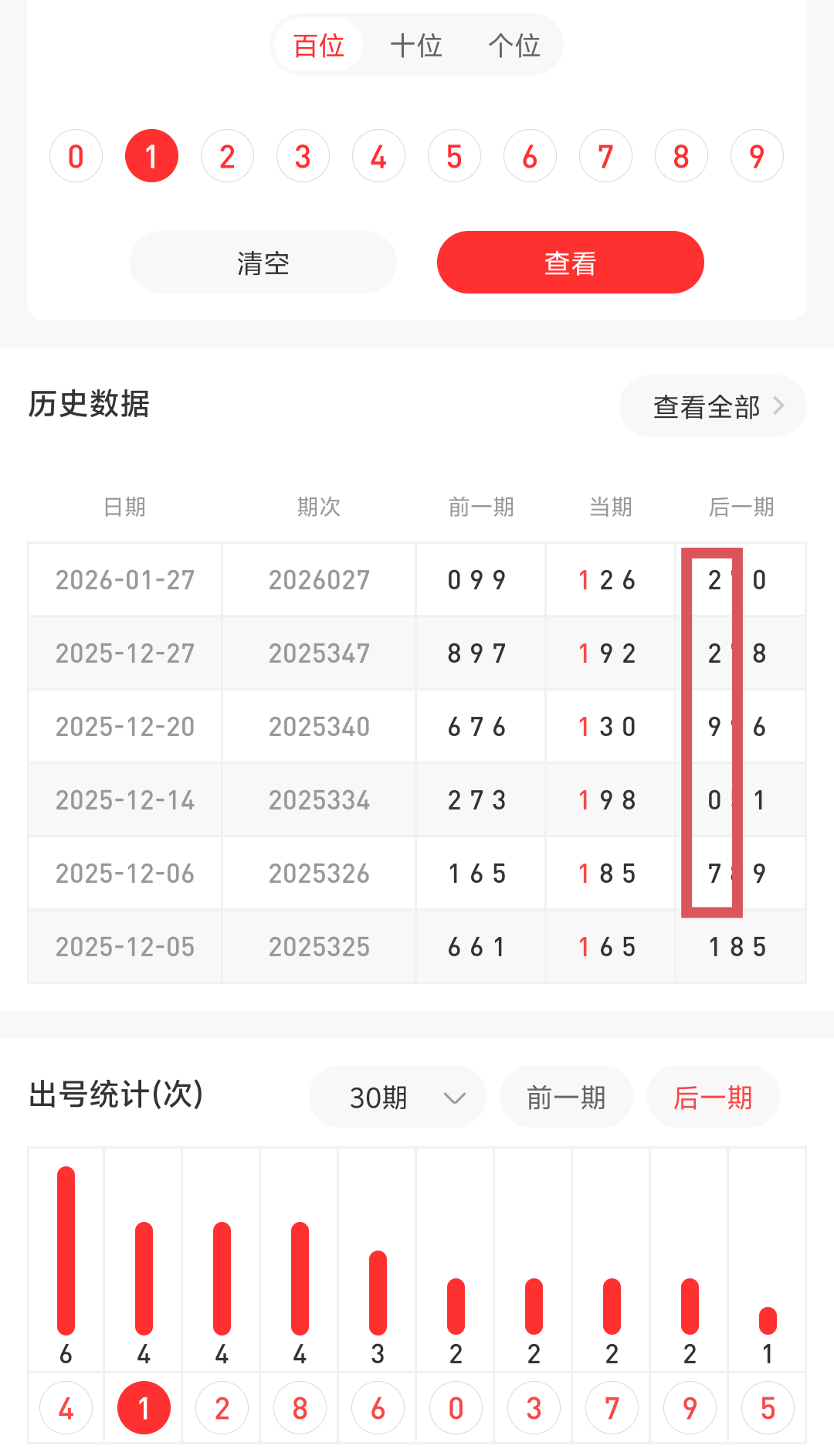Viewport: 834px width, 1456px height.
Task: Select digit 7 in the number selector
Action: (605, 154)
